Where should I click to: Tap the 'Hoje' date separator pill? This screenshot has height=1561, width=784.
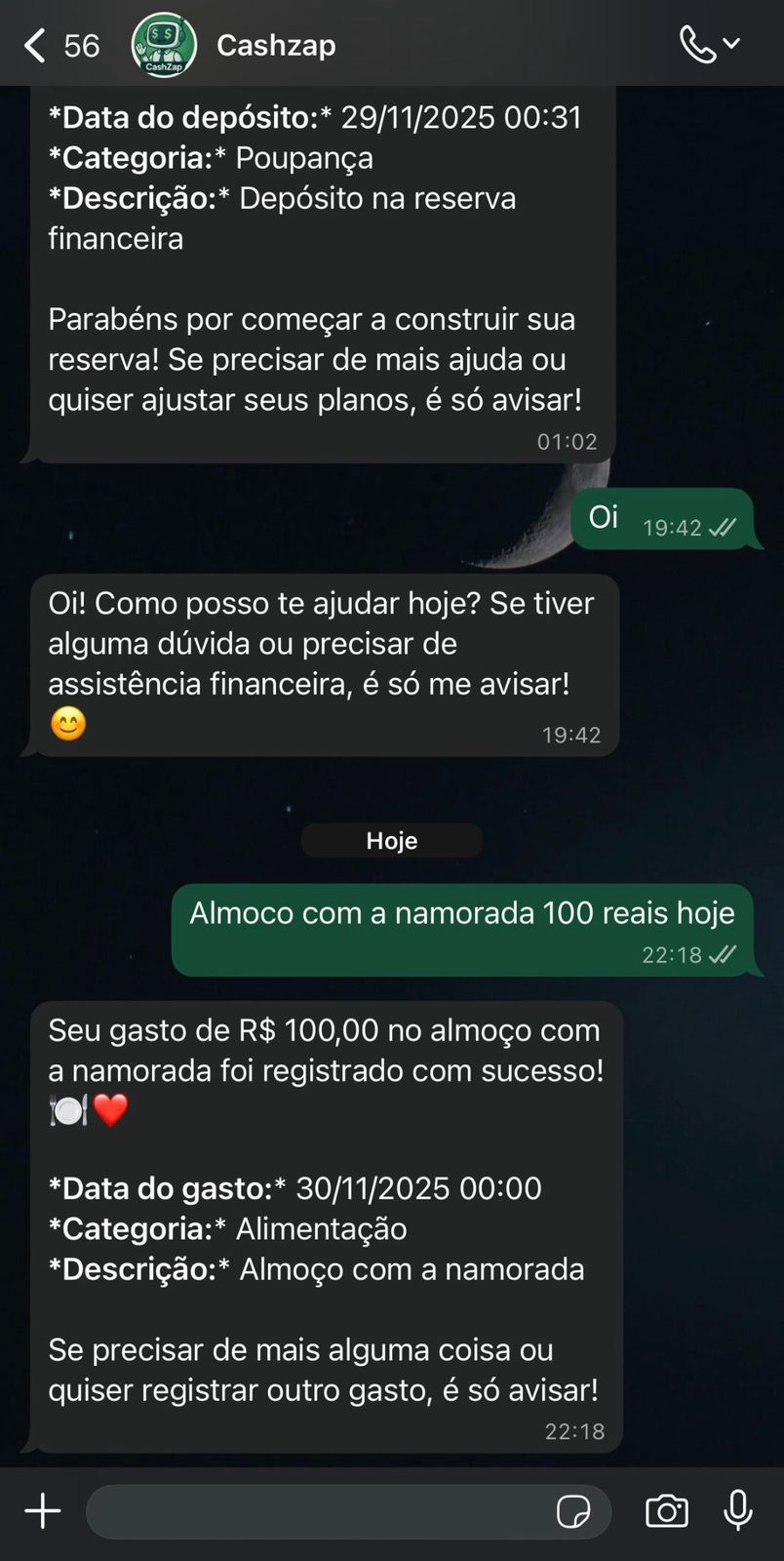pyautogui.click(x=391, y=840)
